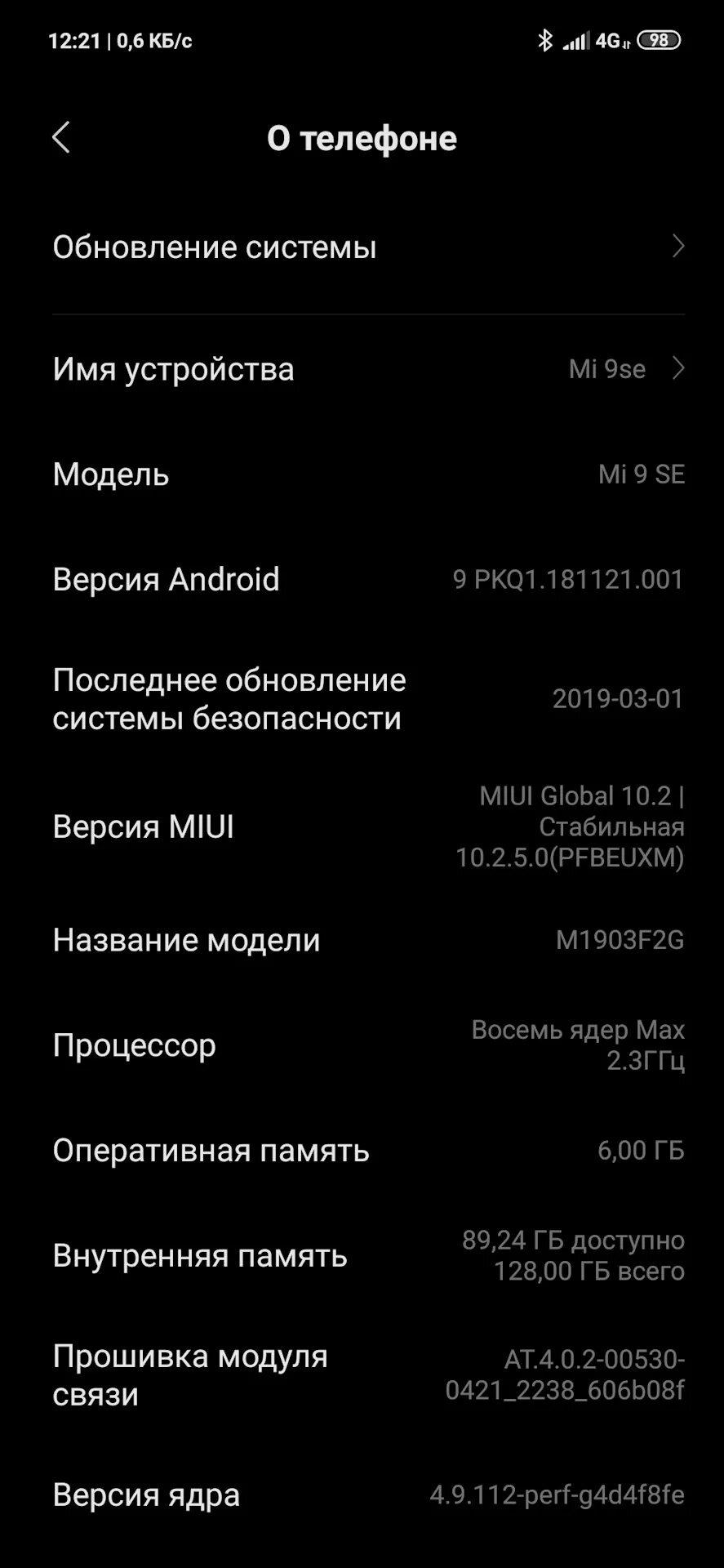Tap the Оперативная память row
The height and width of the screenshot is (1568, 724).
pos(362,1151)
